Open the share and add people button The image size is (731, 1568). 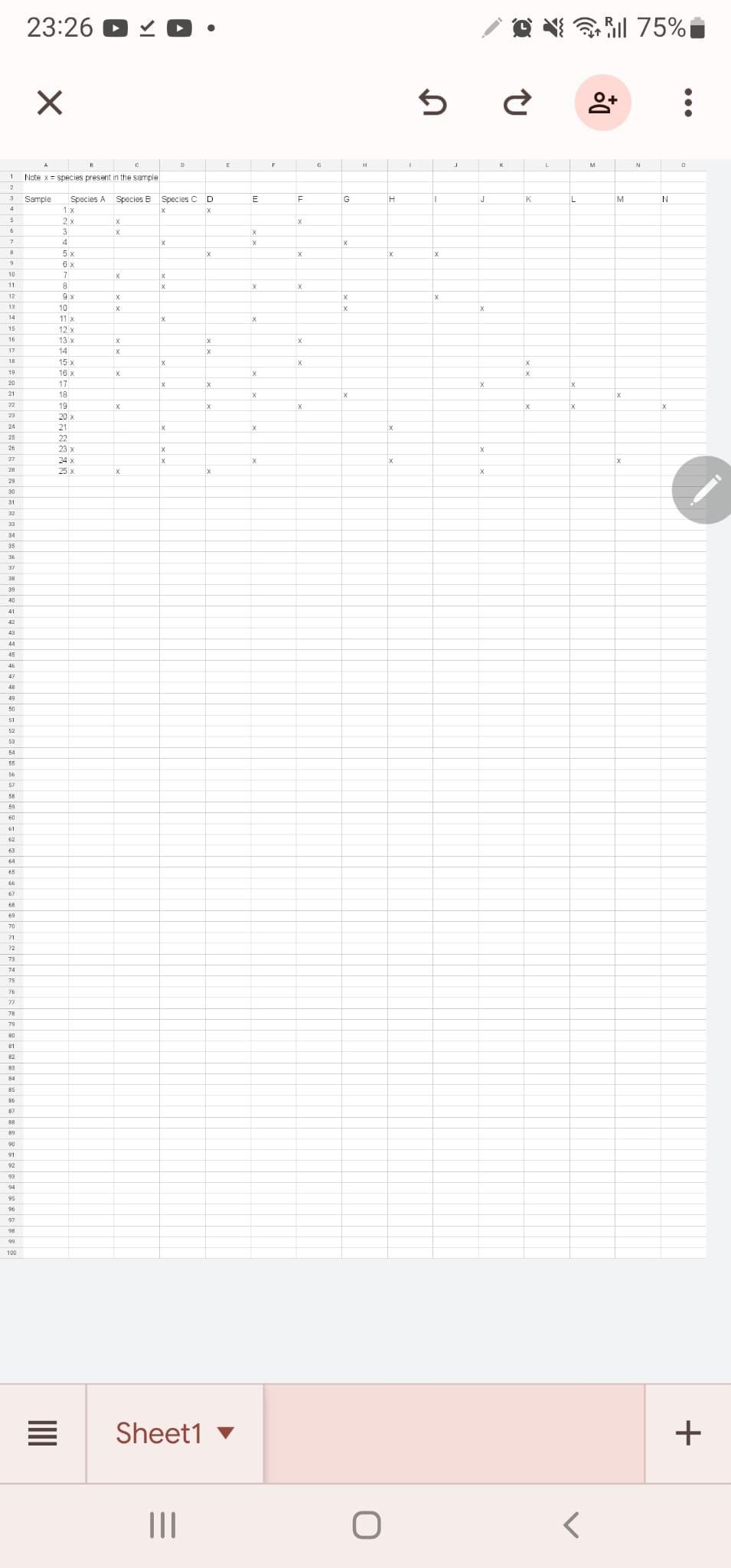pyautogui.click(x=602, y=103)
